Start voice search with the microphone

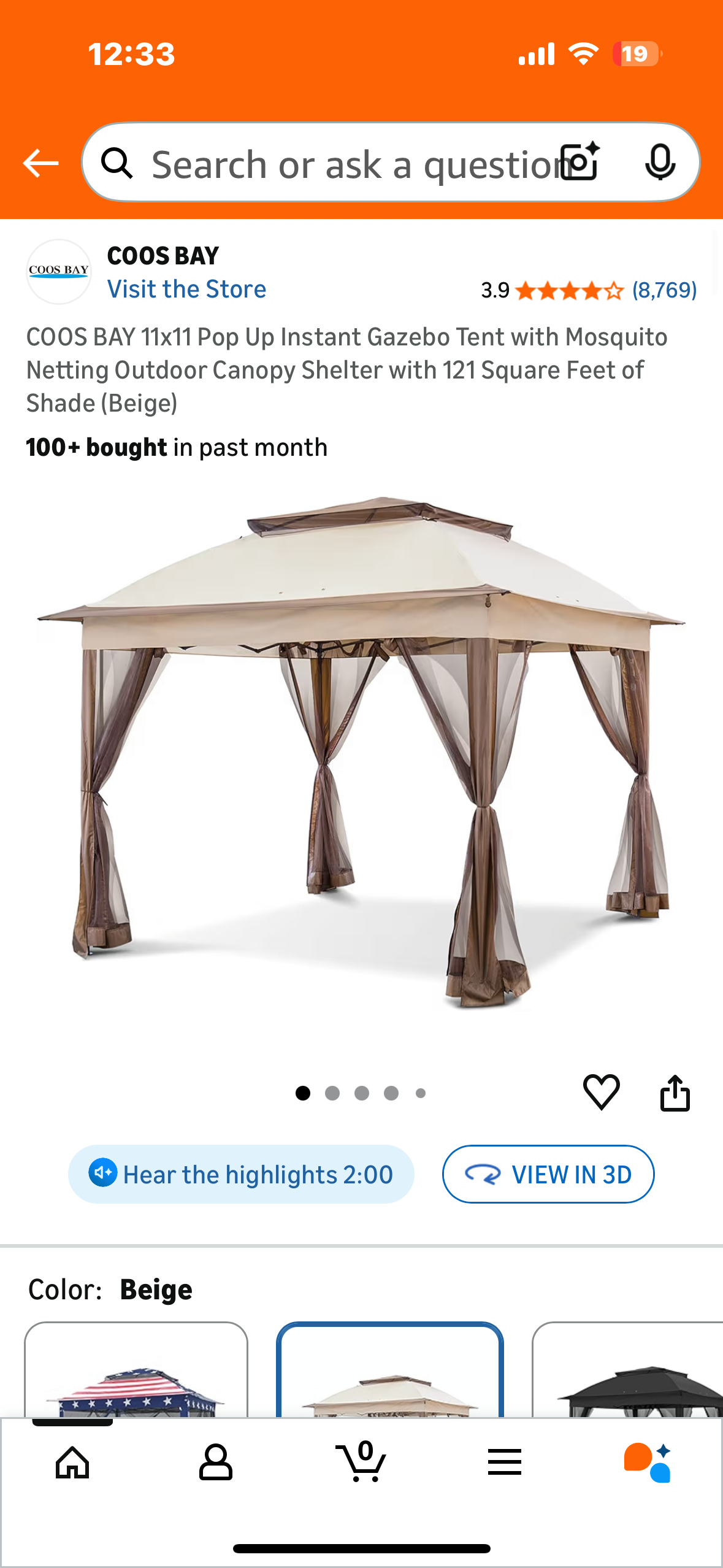click(x=660, y=163)
